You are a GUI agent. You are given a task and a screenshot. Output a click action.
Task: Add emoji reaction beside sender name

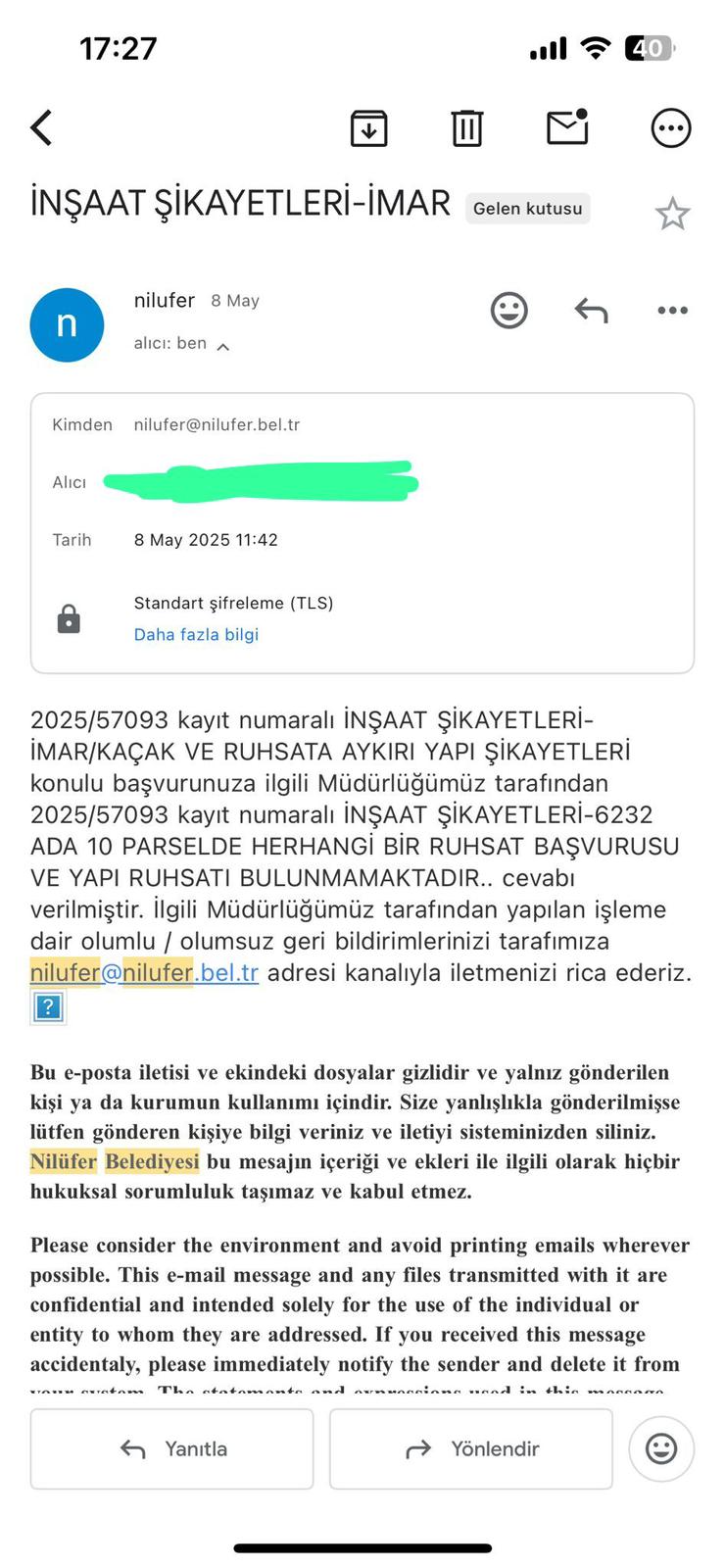click(508, 311)
